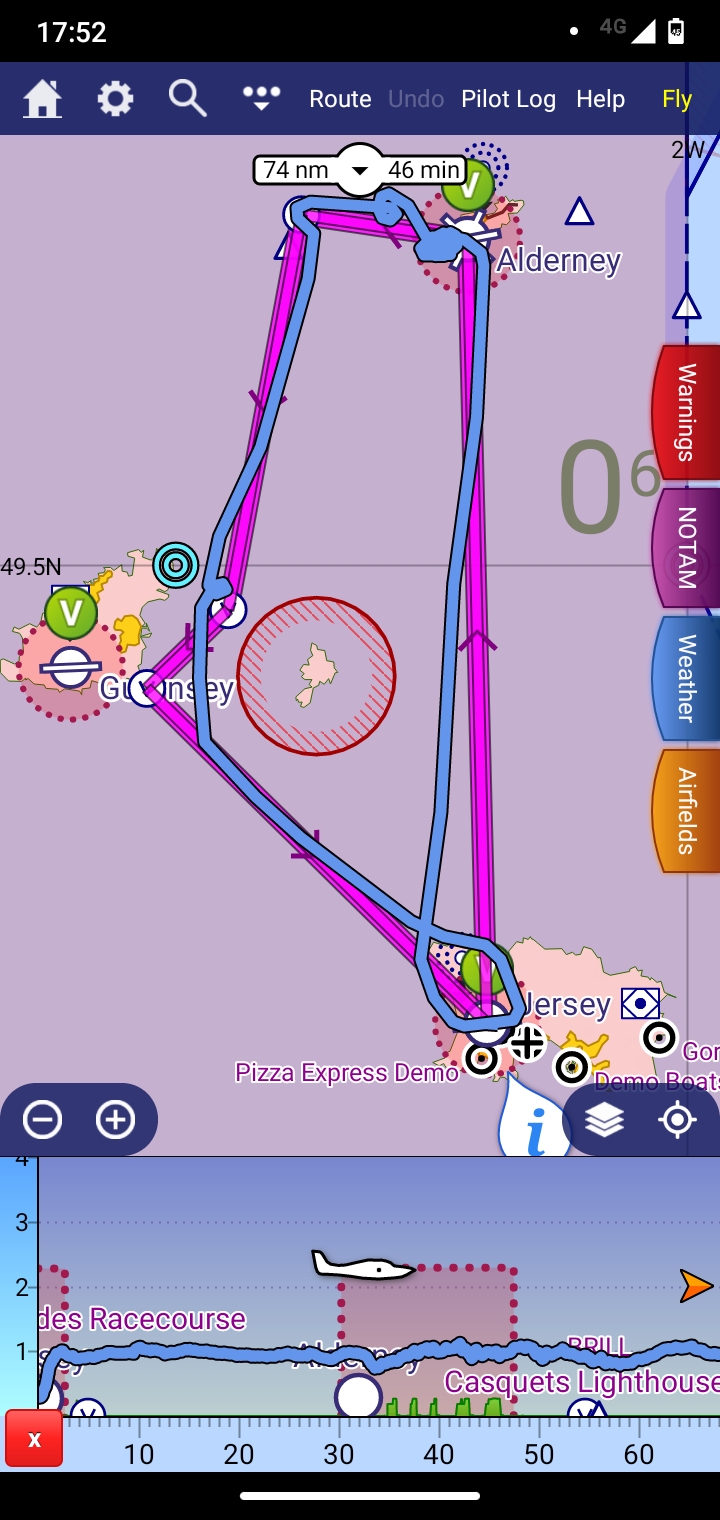Close the profile view with red x
The image size is (720, 1520).
[x=34, y=1439]
